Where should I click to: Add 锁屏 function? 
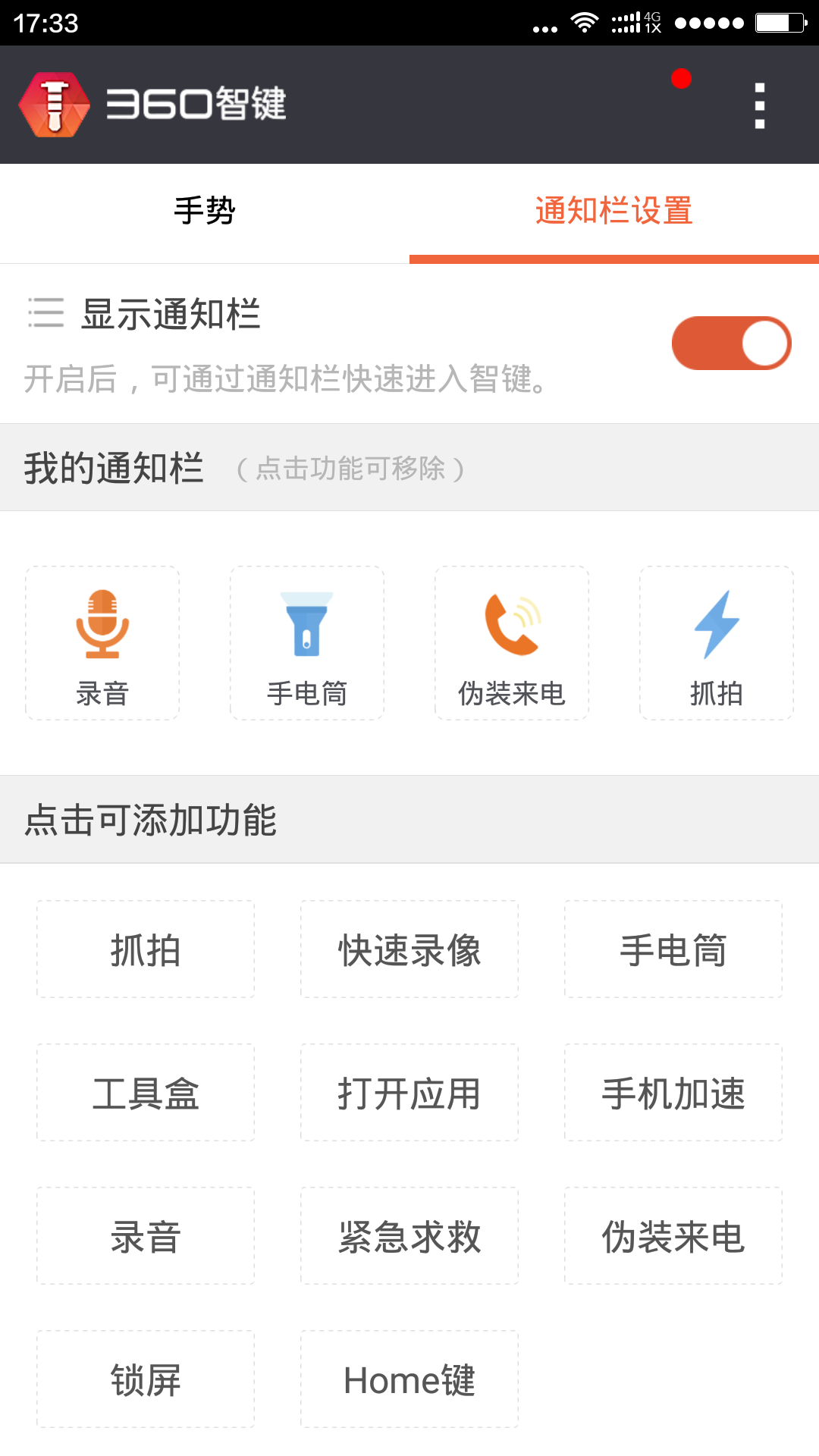click(x=146, y=1379)
